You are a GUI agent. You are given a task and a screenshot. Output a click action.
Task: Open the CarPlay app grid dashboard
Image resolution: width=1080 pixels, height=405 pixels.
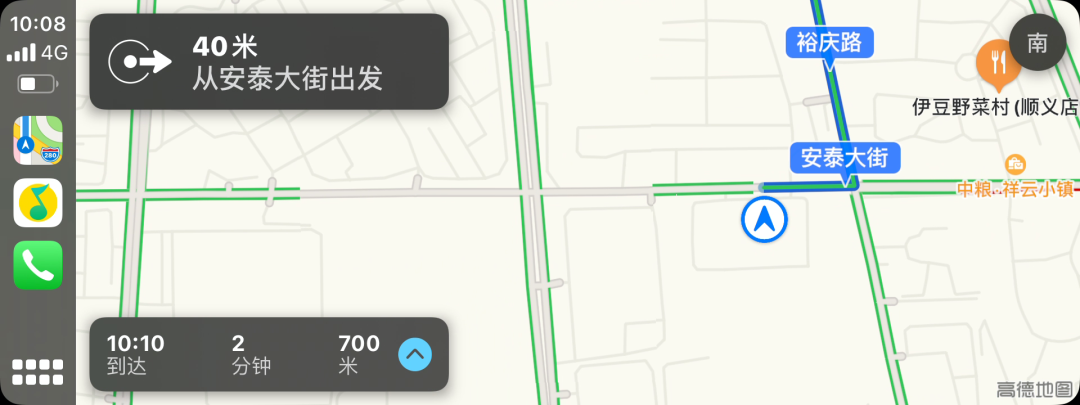tap(38, 372)
